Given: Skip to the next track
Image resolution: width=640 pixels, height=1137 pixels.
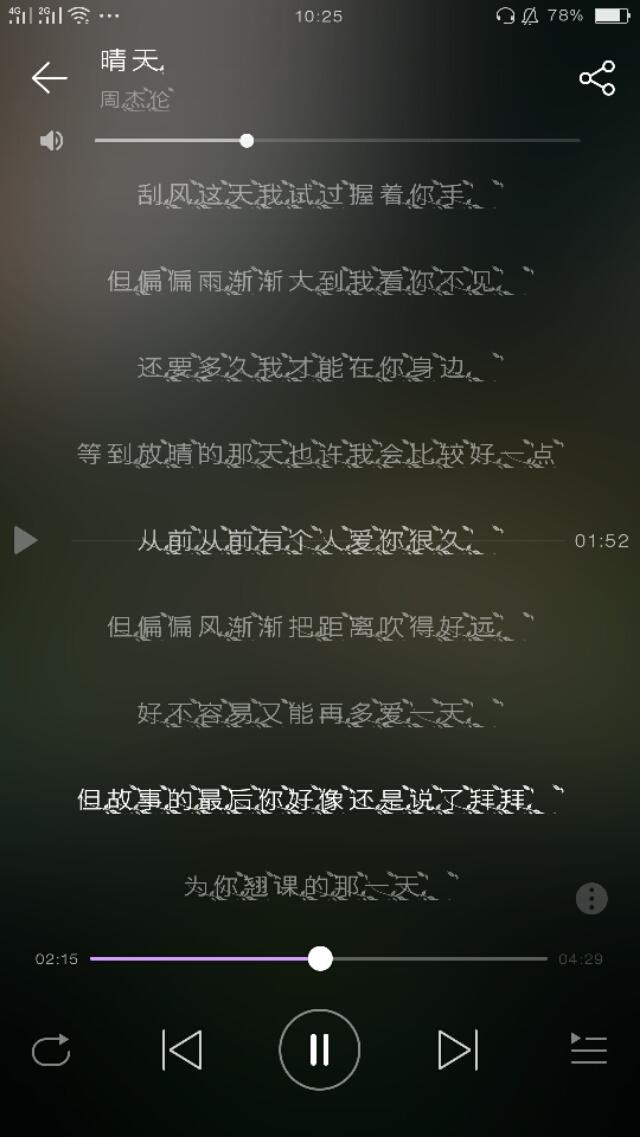Looking at the screenshot, I should point(457,1050).
